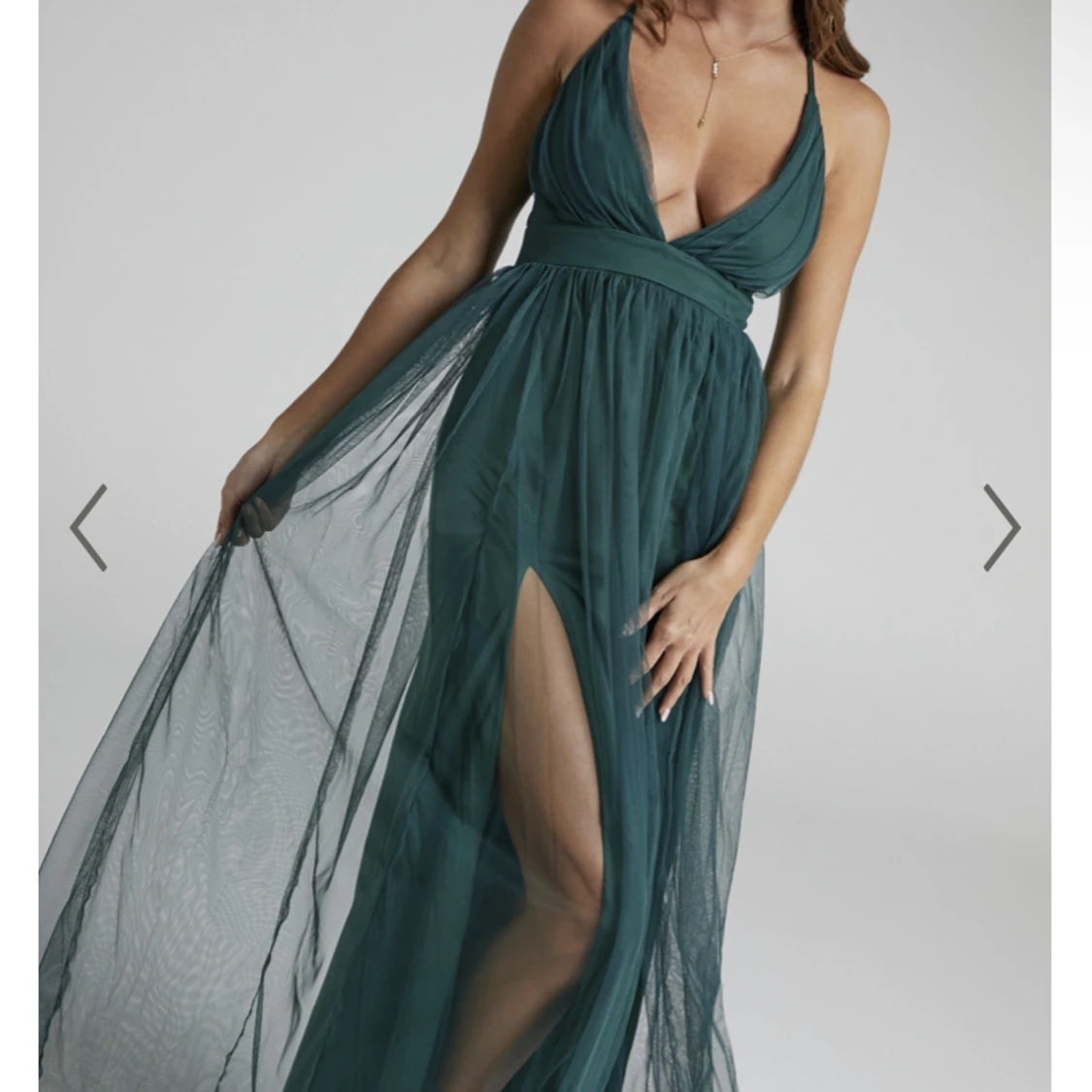Go to the previous product photo
The height and width of the screenshot is (1092, 1092).
88,527
